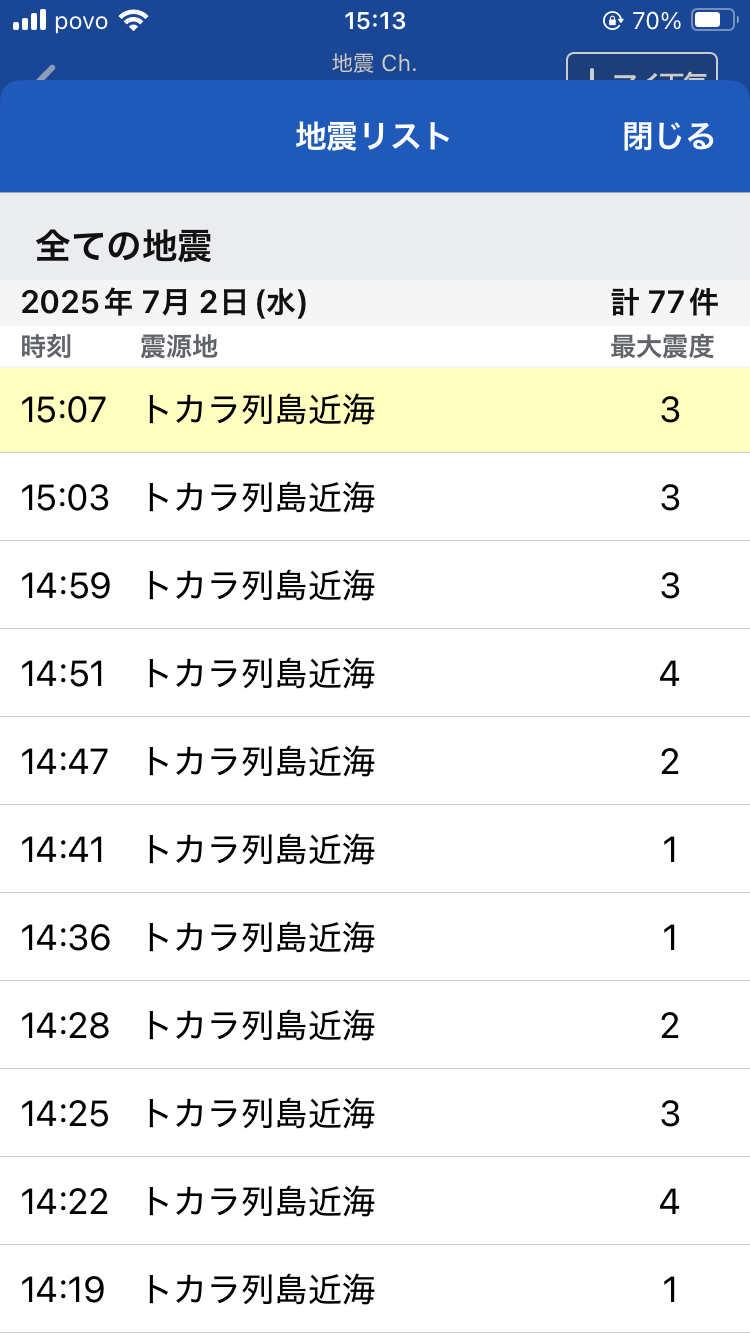Open the 15:07 トカラ列島近海 earthquake entry
Image resolution: width=750 pixels, height=1334 pixels.
click(x=375, y=409)
